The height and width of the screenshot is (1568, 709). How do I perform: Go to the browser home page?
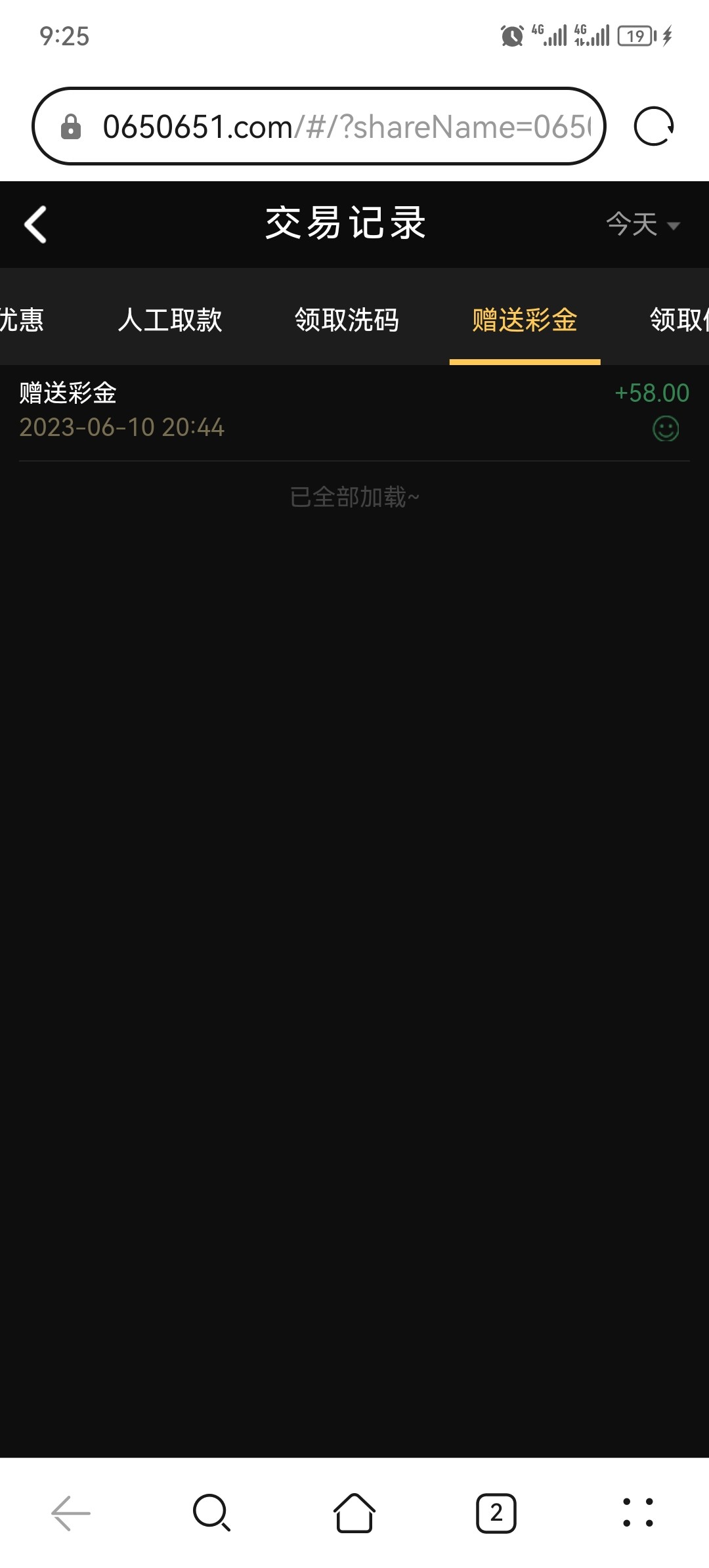[354, 1513]
